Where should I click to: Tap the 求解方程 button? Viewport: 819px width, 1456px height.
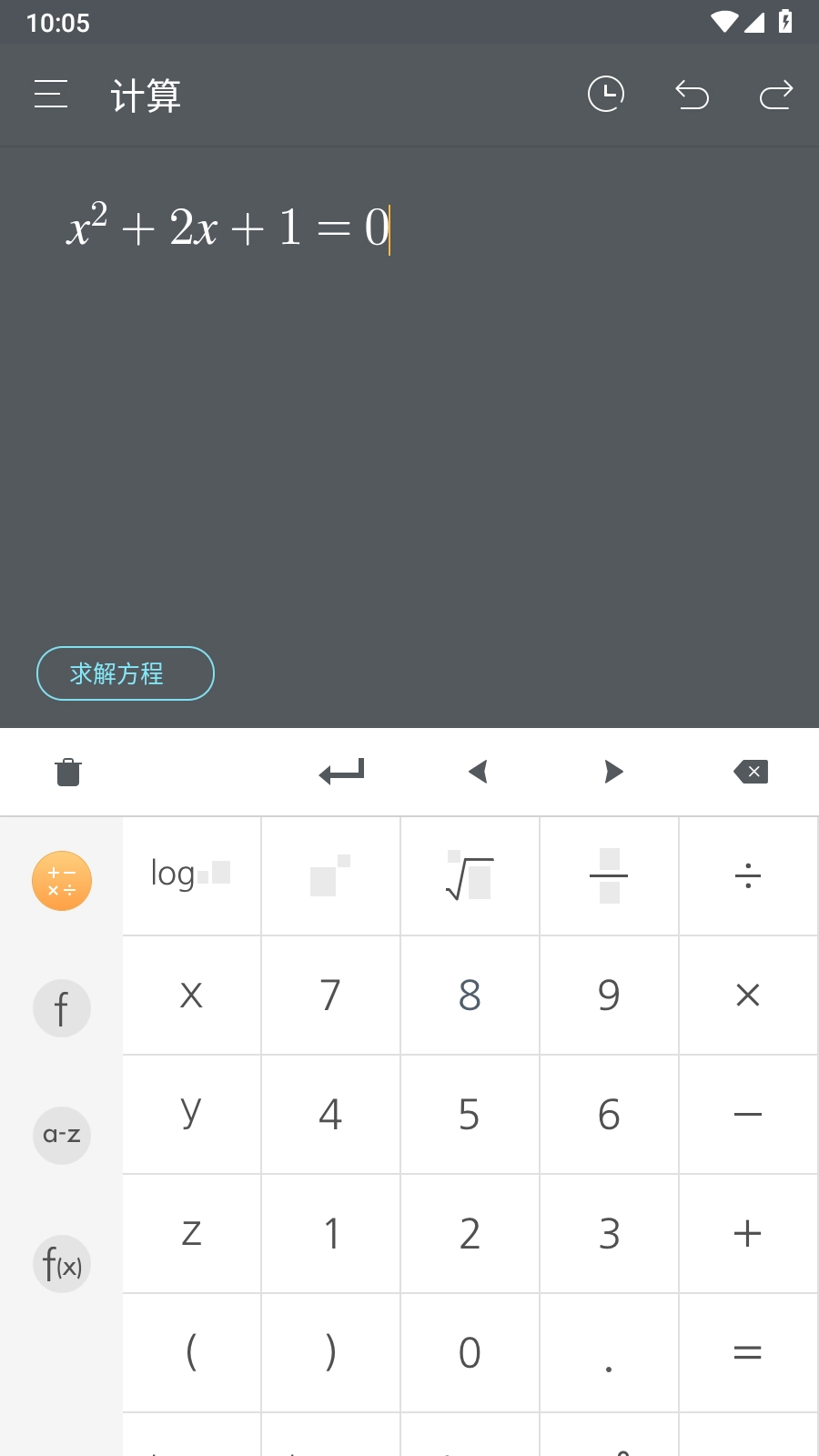pyautogui.click(x=126, y=673)
